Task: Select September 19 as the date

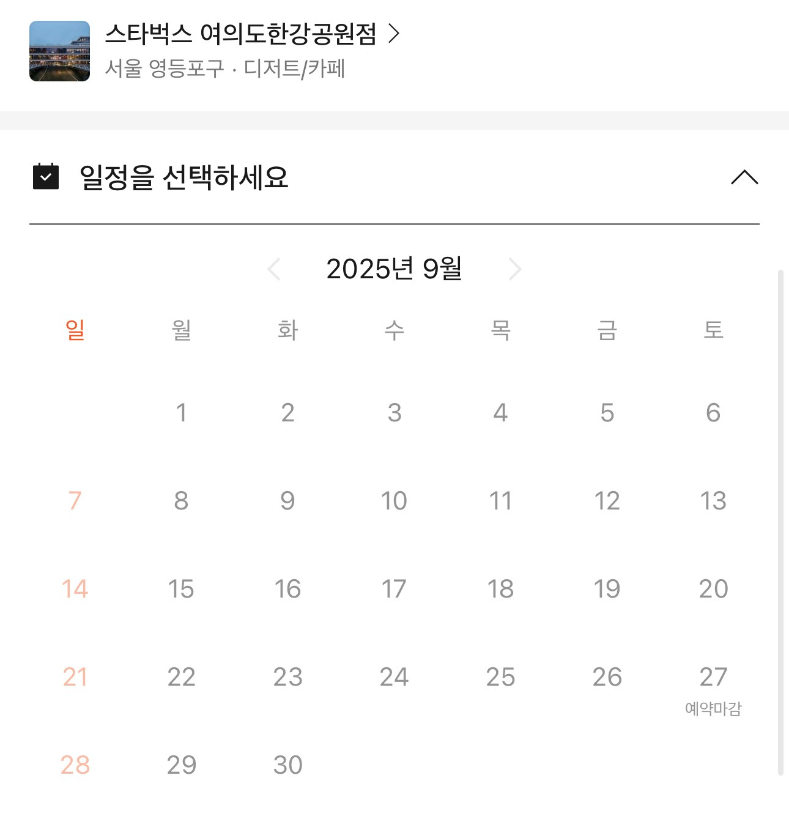Action: tap(607, 589)
